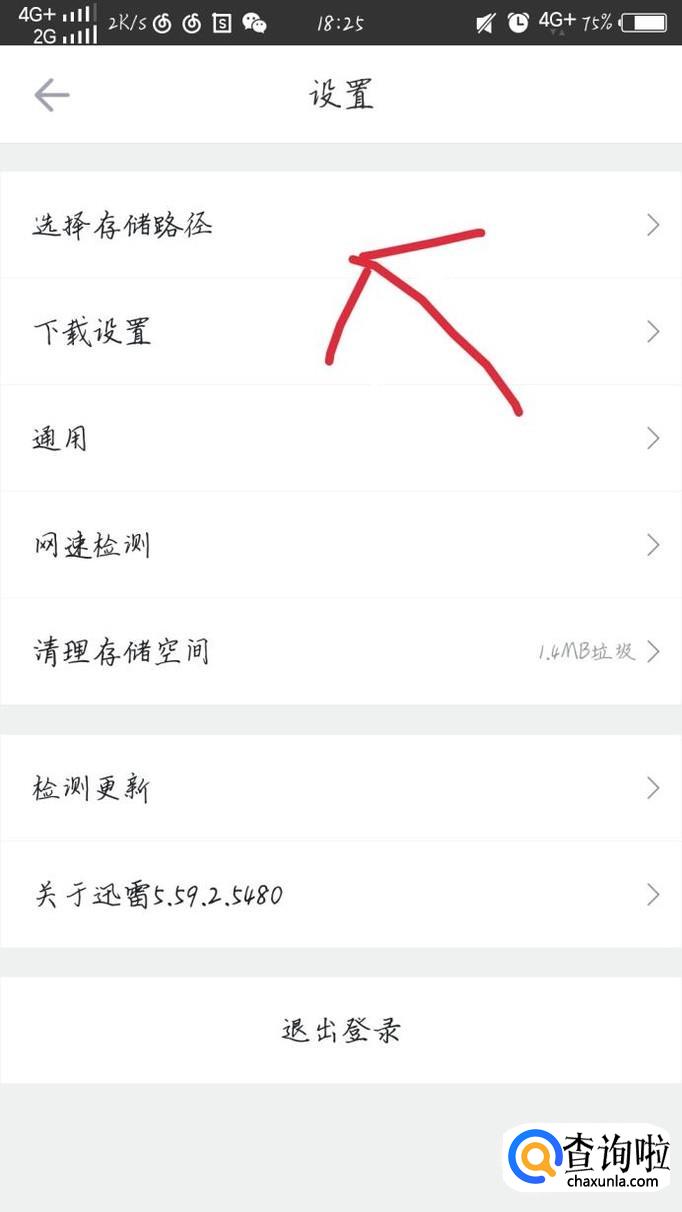Go back using the back arrow
This screenshot has height=1212, width=682.
tap(51, 96)
